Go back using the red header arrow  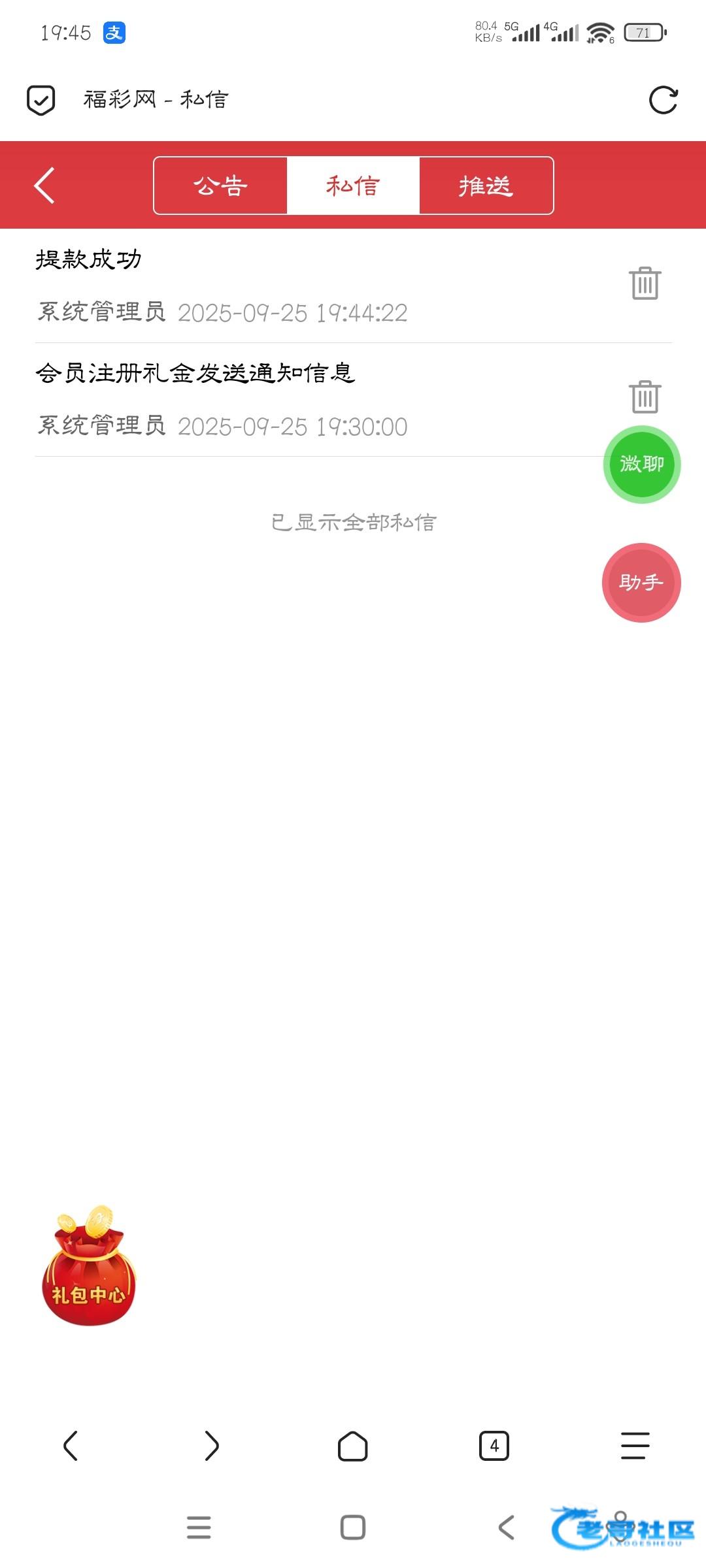(x=44, y=186)
